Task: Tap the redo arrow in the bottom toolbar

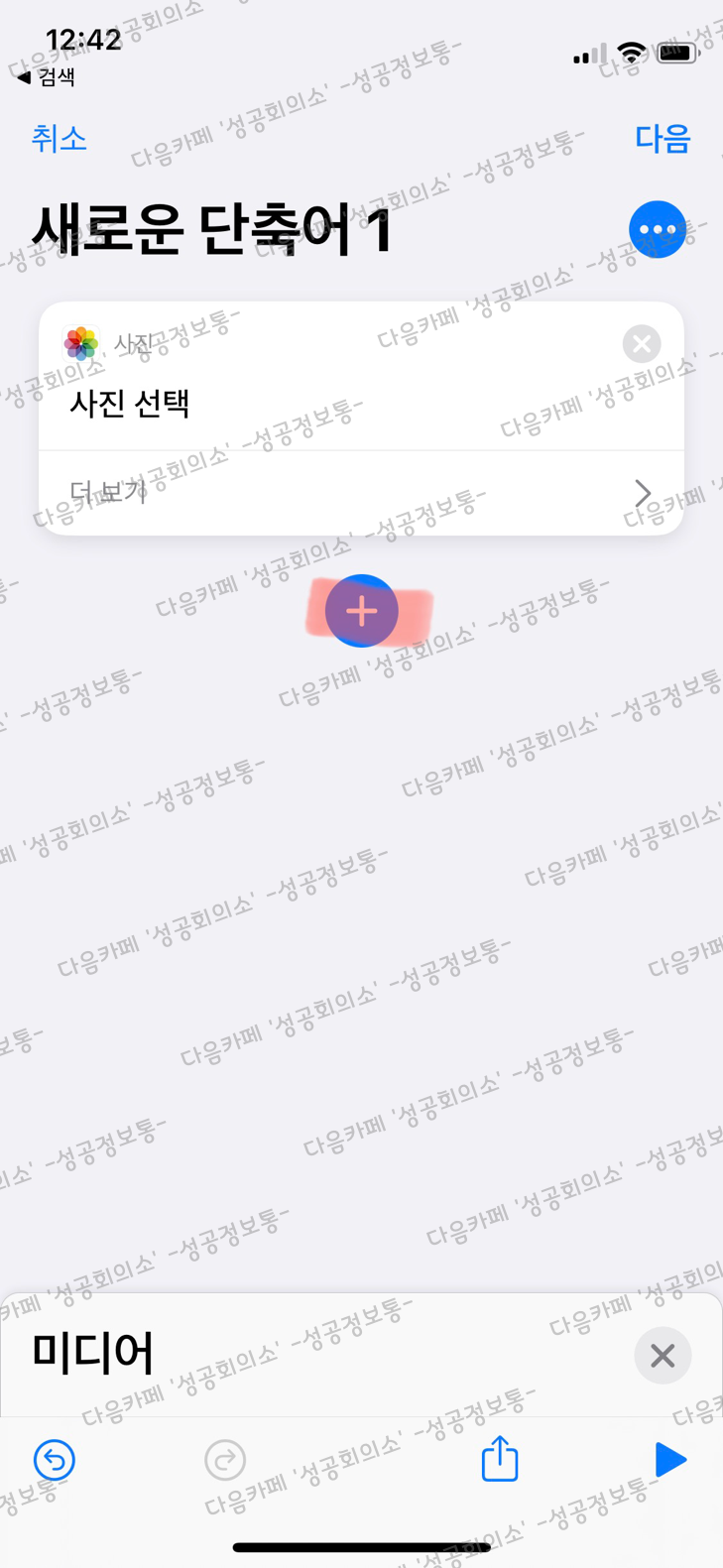Action: (x=225, y=1460)
